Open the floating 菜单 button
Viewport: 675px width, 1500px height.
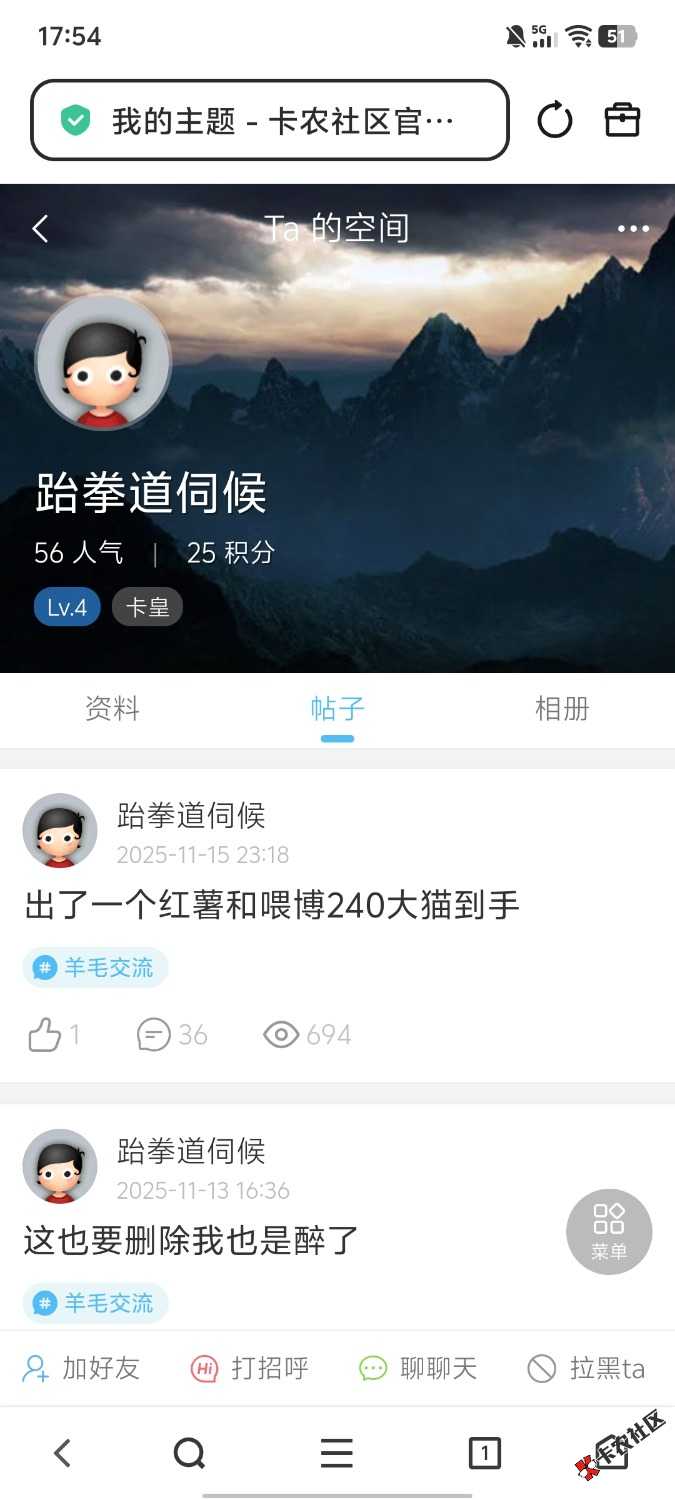[609, 1231]
